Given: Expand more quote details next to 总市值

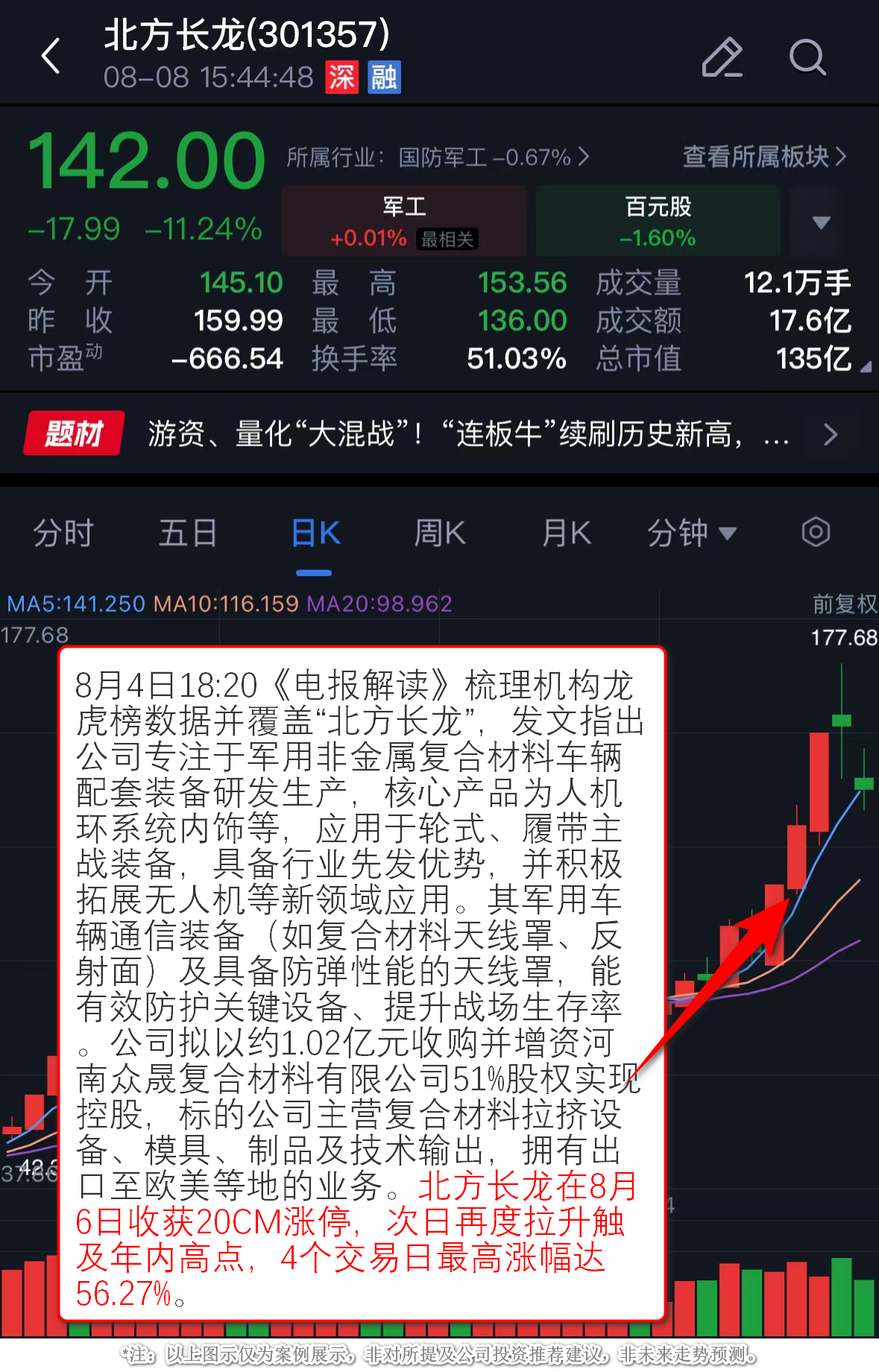Looking at the screenshot, I should (865, 367).
